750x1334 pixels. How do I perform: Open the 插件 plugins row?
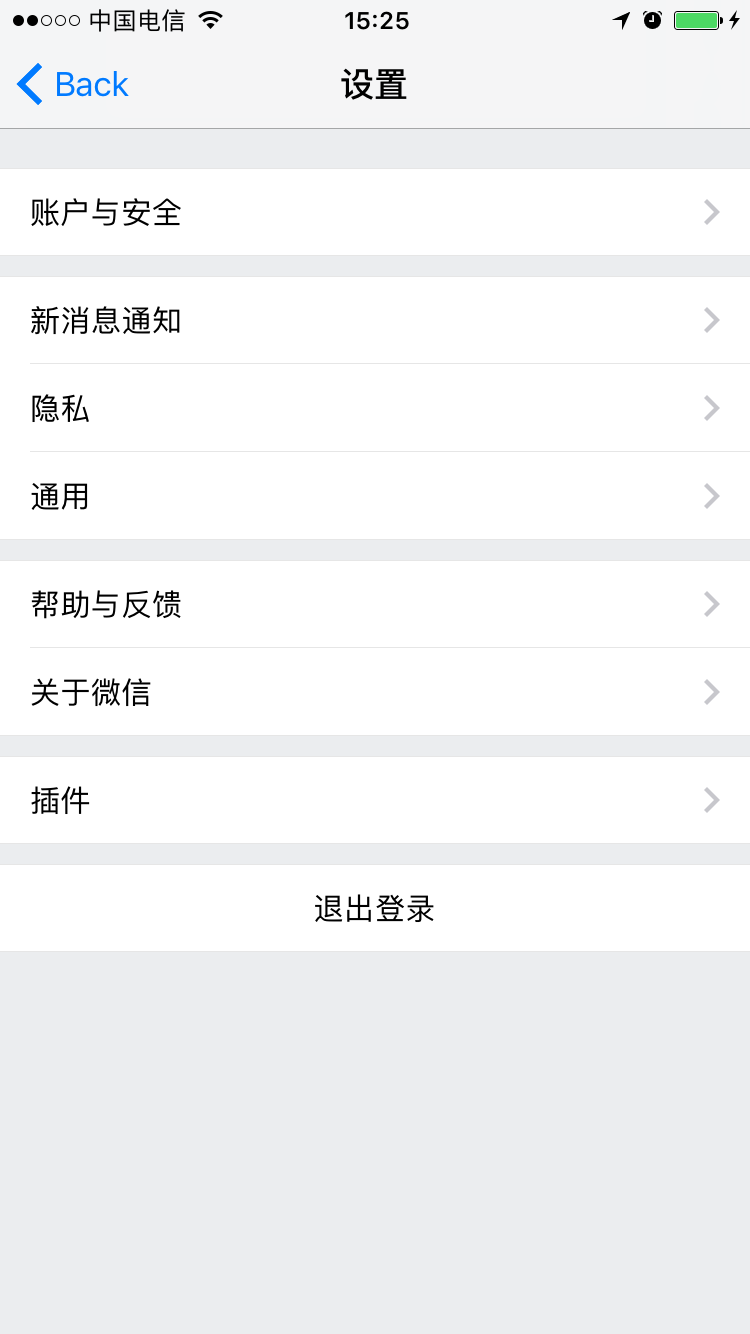pos(375,800)
